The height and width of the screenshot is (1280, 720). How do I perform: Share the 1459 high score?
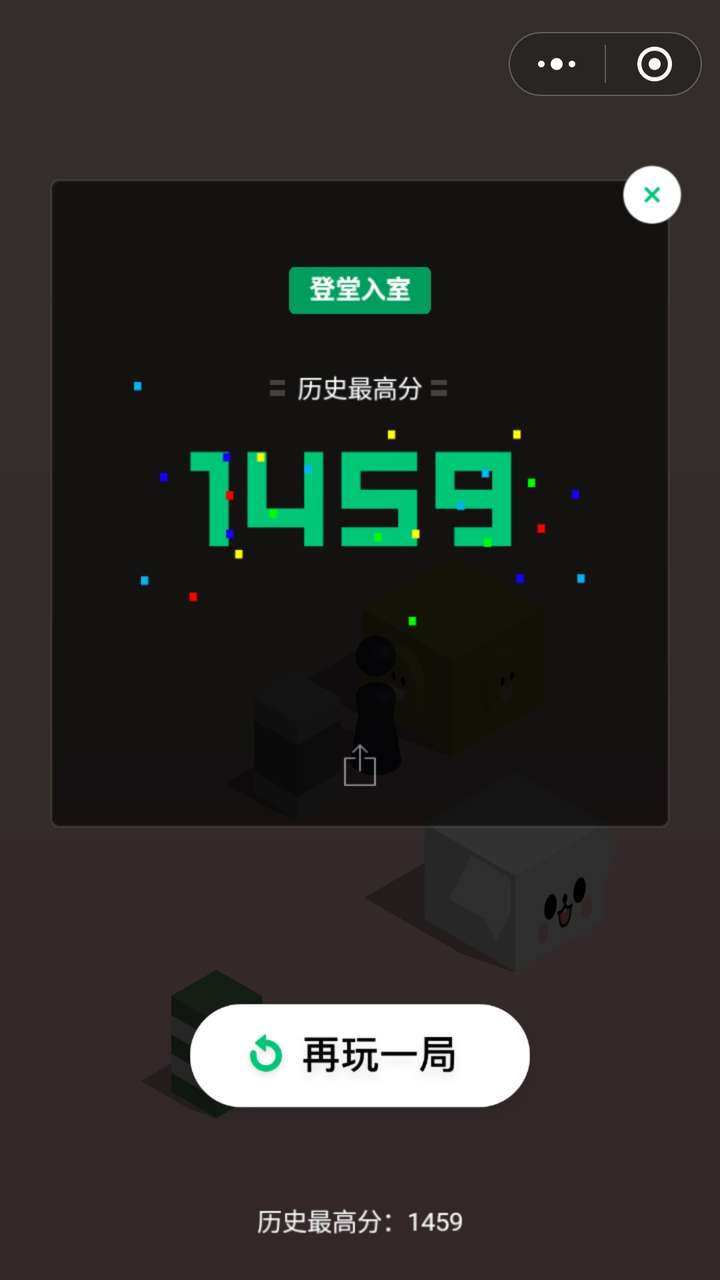pos(360,766)
